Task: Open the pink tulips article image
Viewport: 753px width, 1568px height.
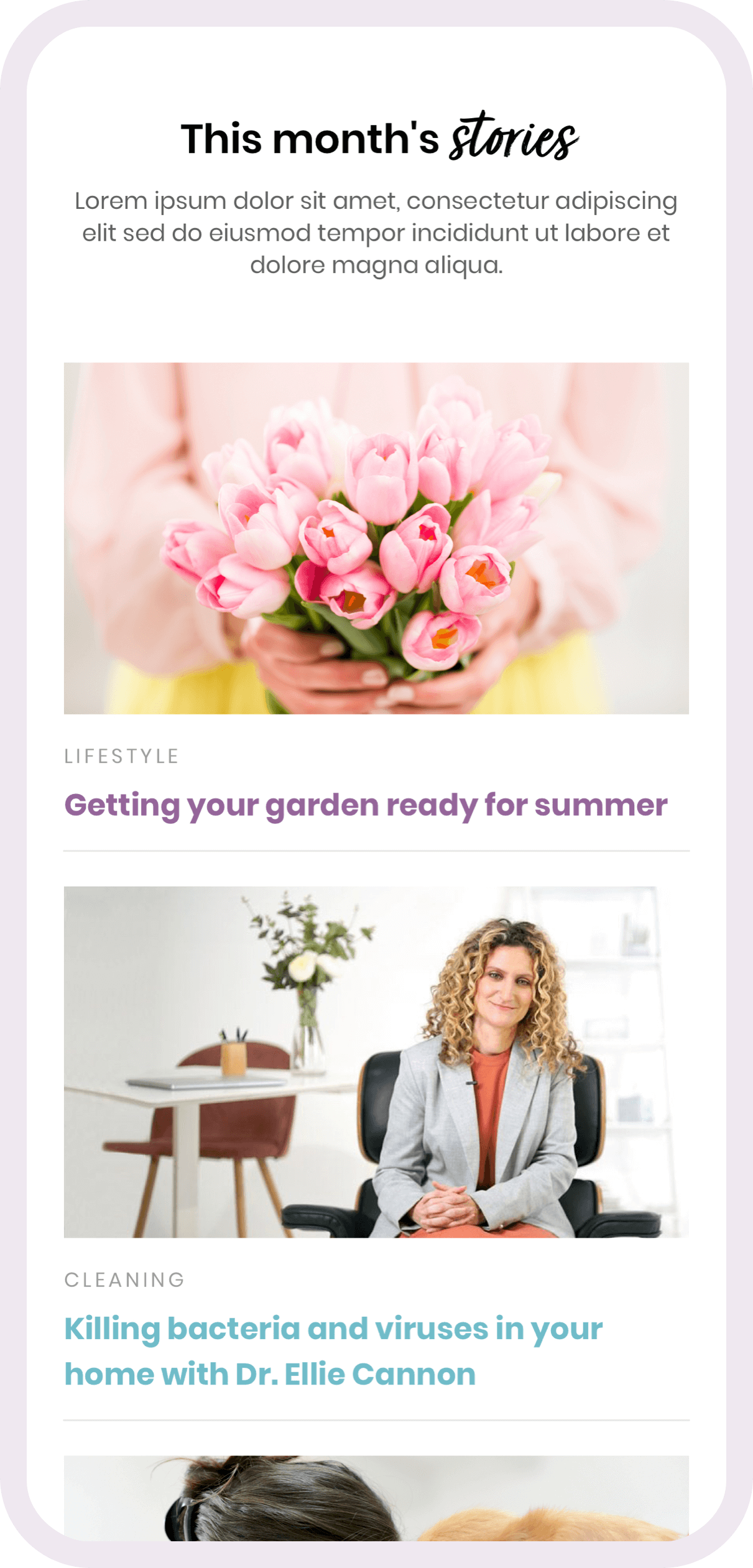Action: pos(376,538)
